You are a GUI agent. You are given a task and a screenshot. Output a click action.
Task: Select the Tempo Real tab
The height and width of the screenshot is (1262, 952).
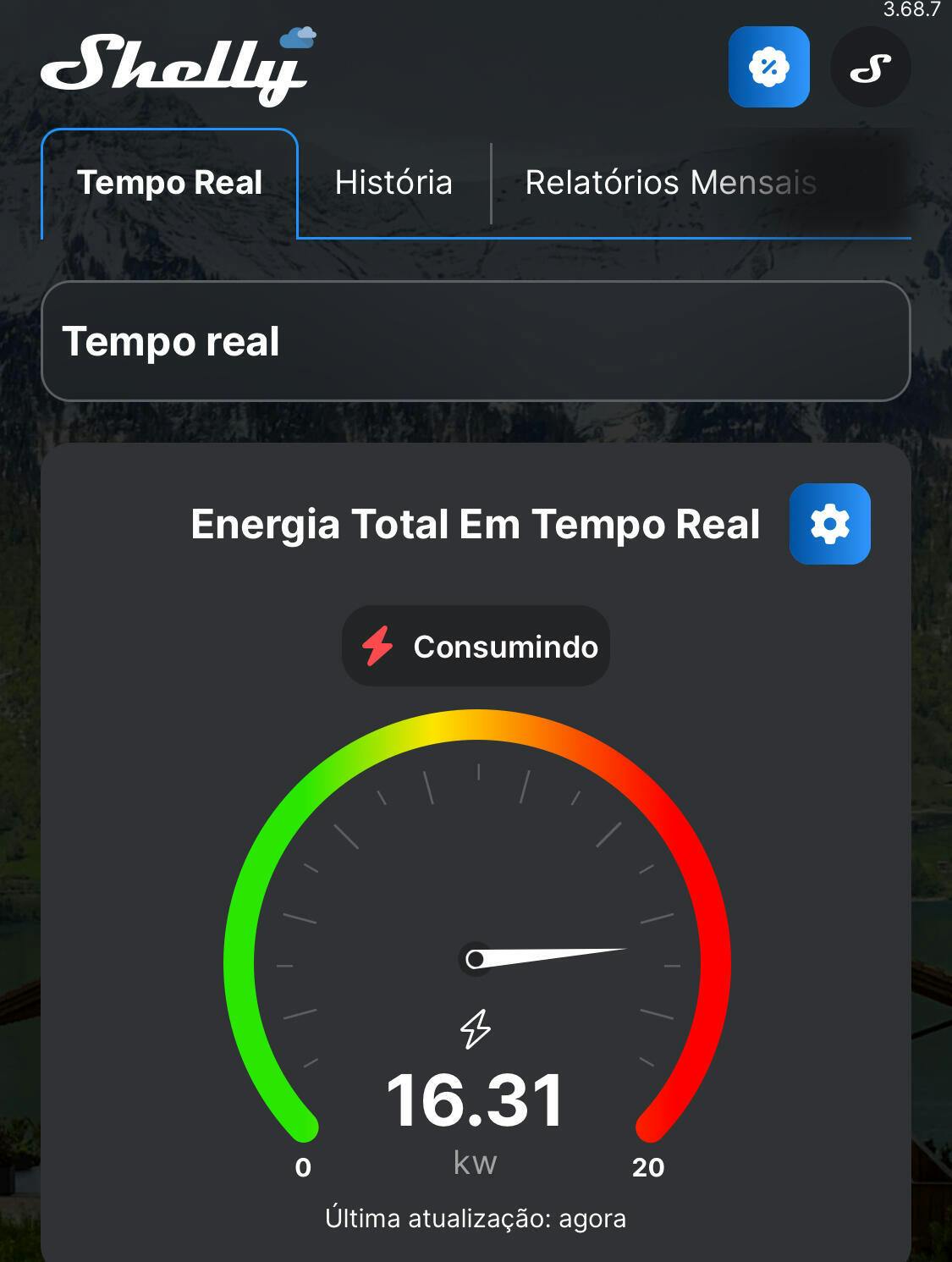169,183
